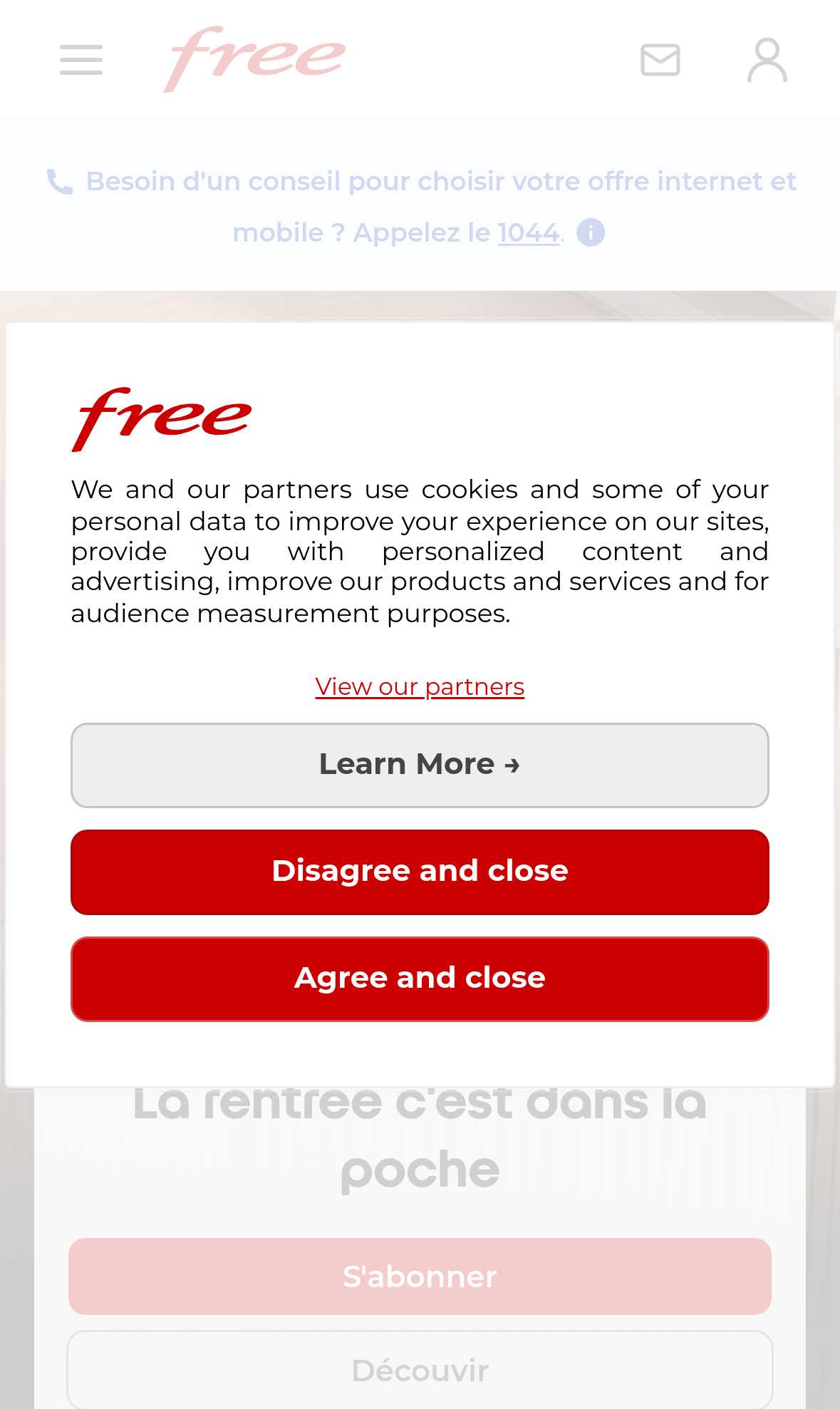The image size is (840, 1409).
Task: Call the 1044 number link
Action: 528,232
